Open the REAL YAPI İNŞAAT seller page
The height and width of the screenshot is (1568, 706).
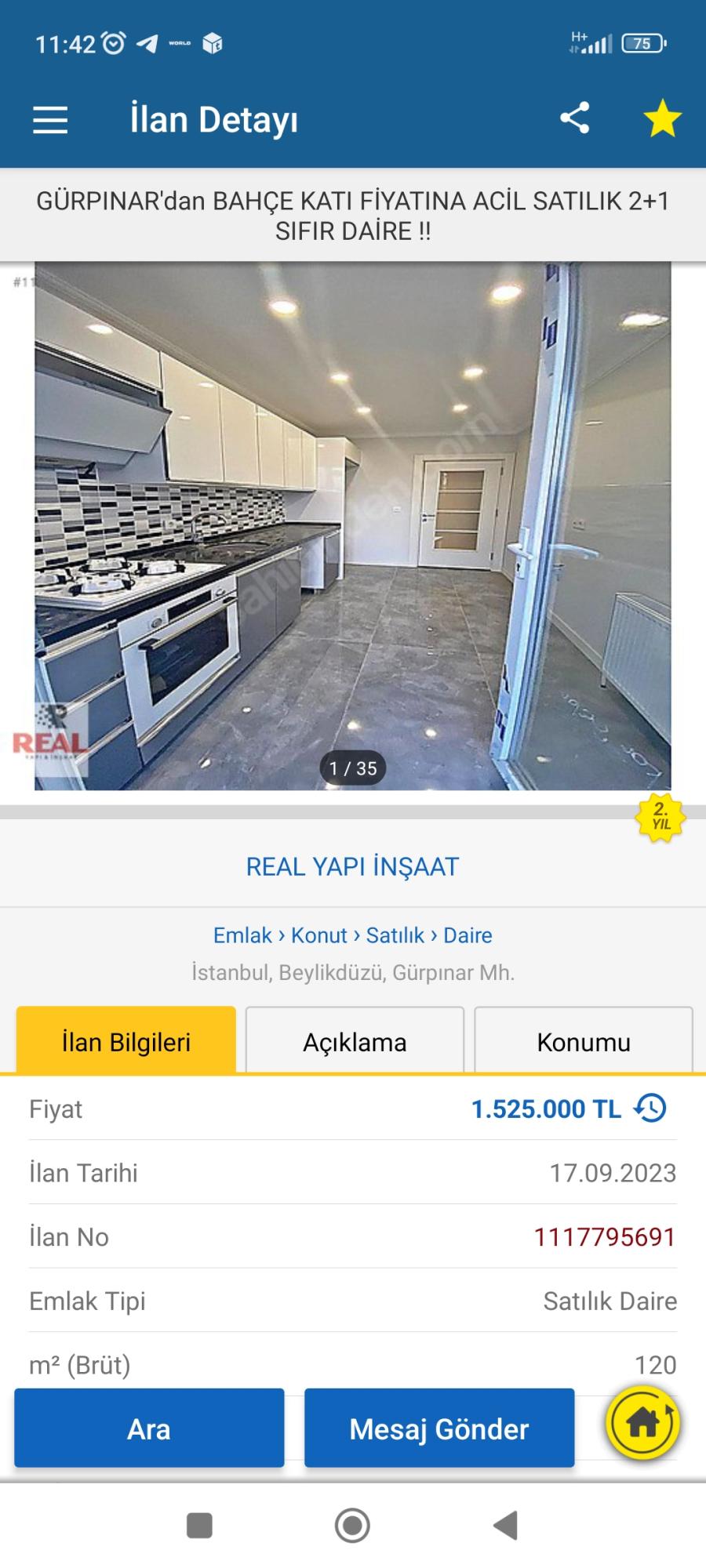tap(352, 866)
